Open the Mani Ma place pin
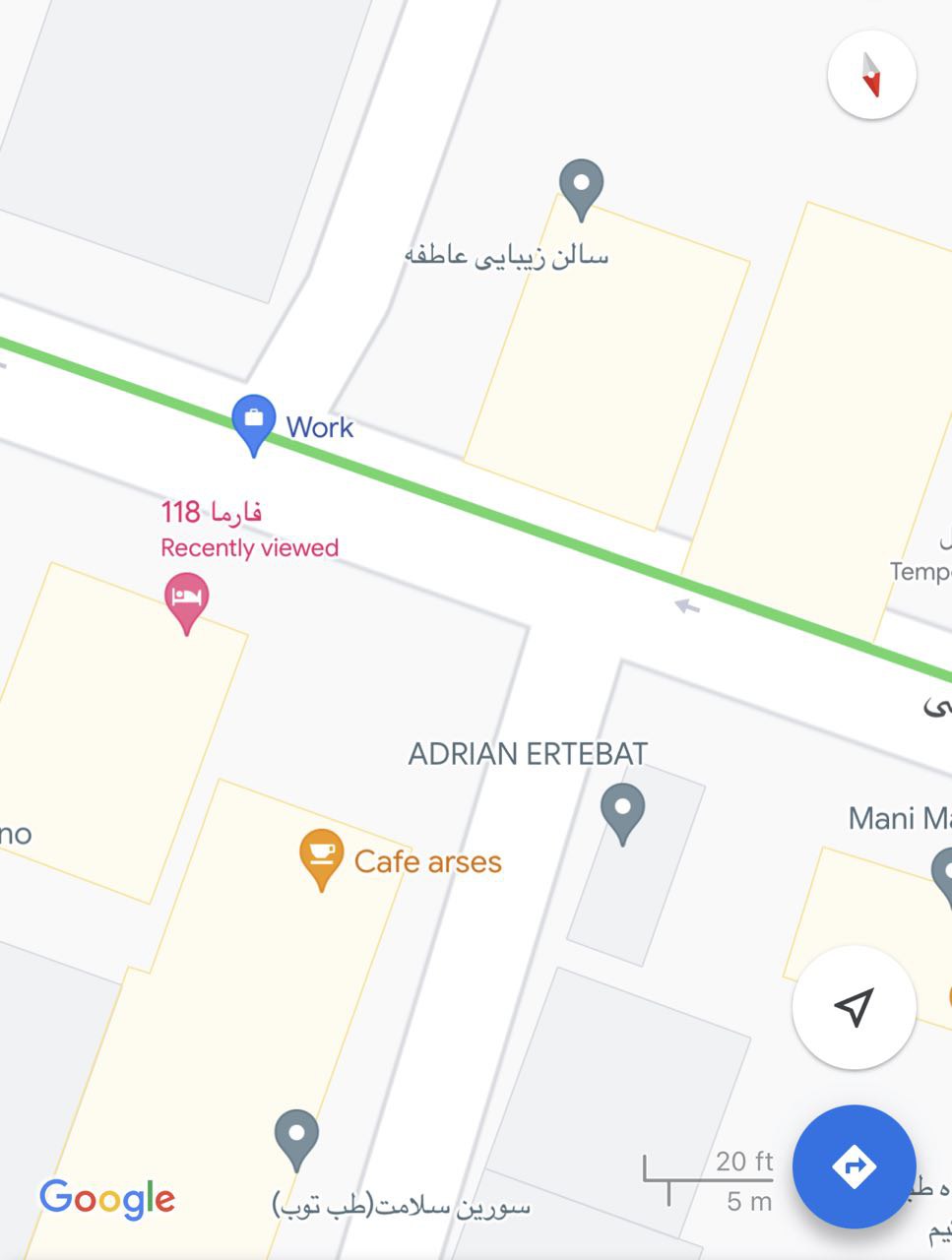Viewport: 952px width, 1260px height. [943, 874]
